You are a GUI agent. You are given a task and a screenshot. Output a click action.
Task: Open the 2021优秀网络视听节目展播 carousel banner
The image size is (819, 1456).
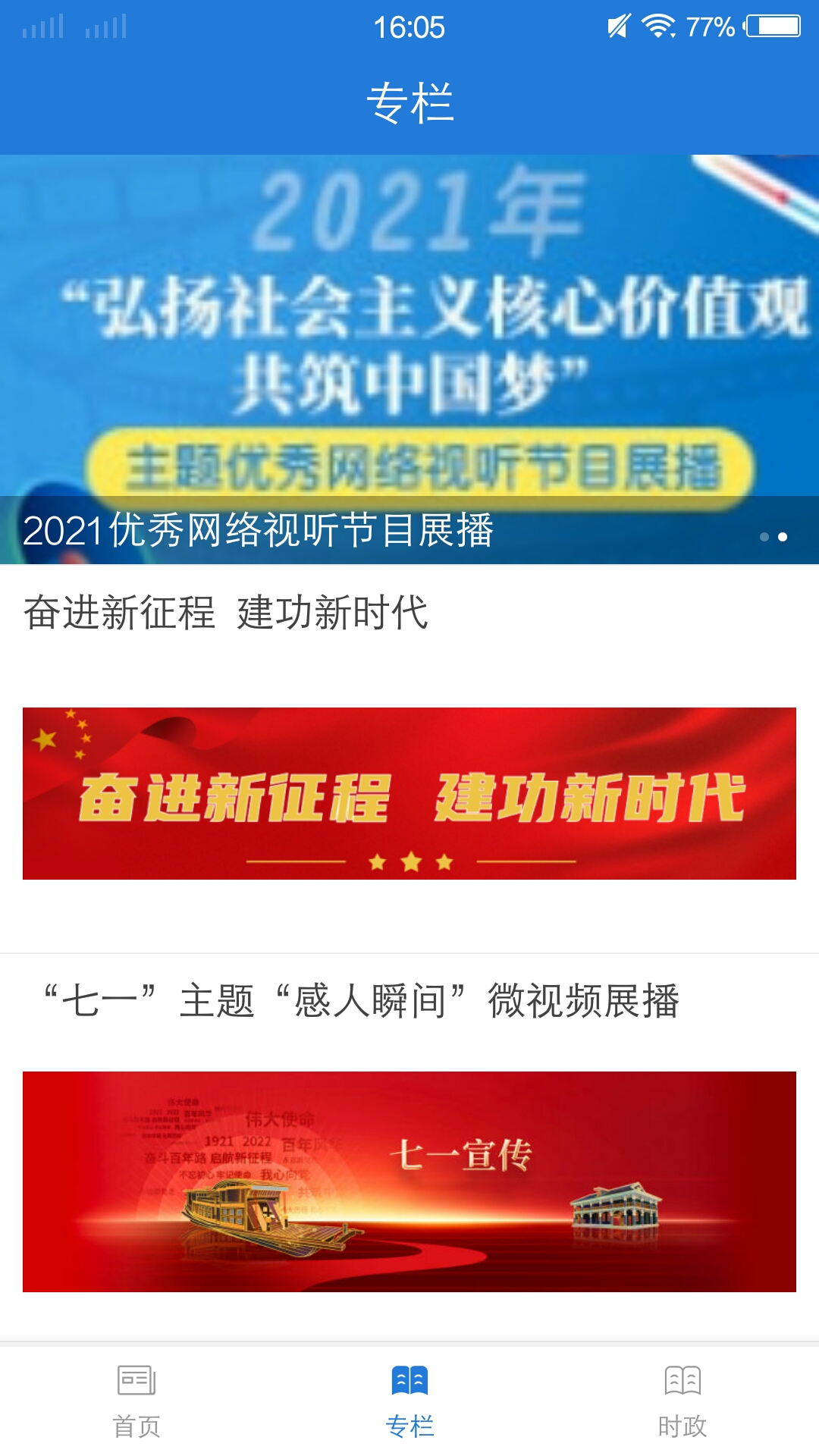click(409, 359)
